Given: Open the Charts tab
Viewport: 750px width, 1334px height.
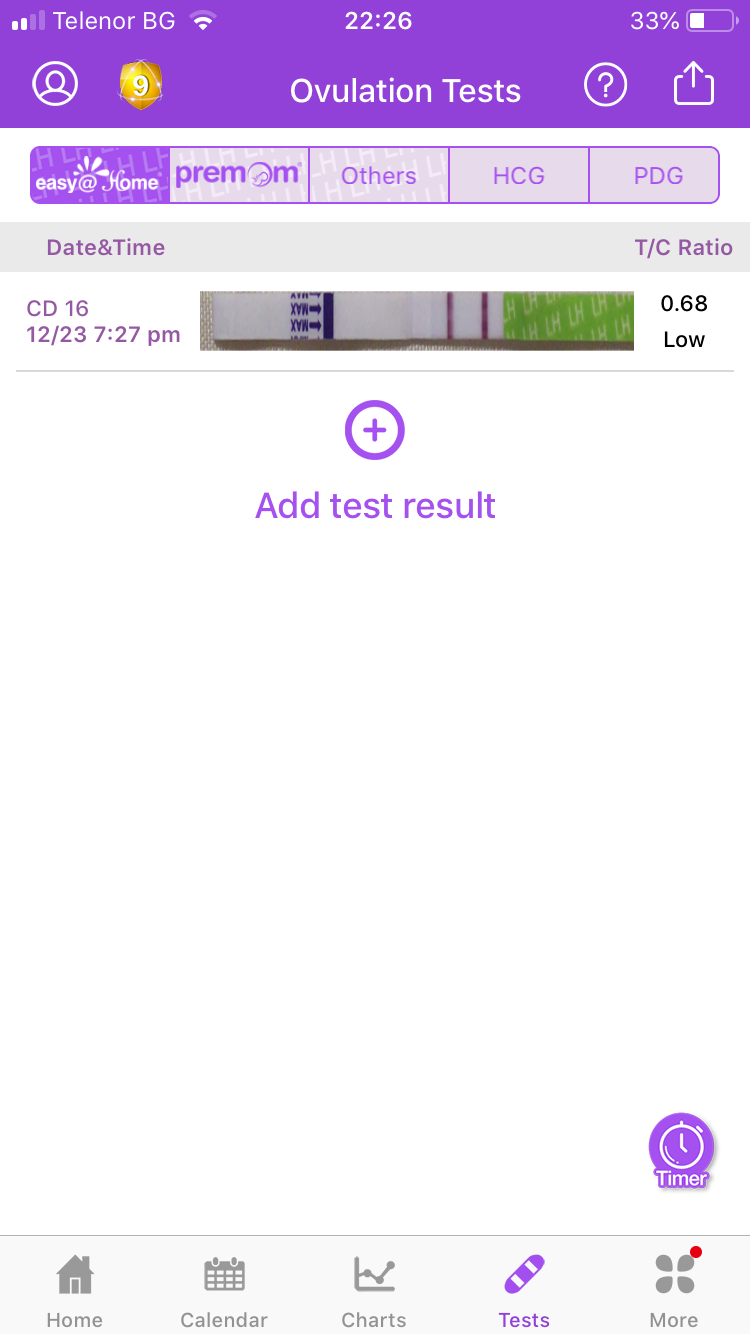Looking at the screenshot, I should pyautogui.click(x=374, y=1292).
